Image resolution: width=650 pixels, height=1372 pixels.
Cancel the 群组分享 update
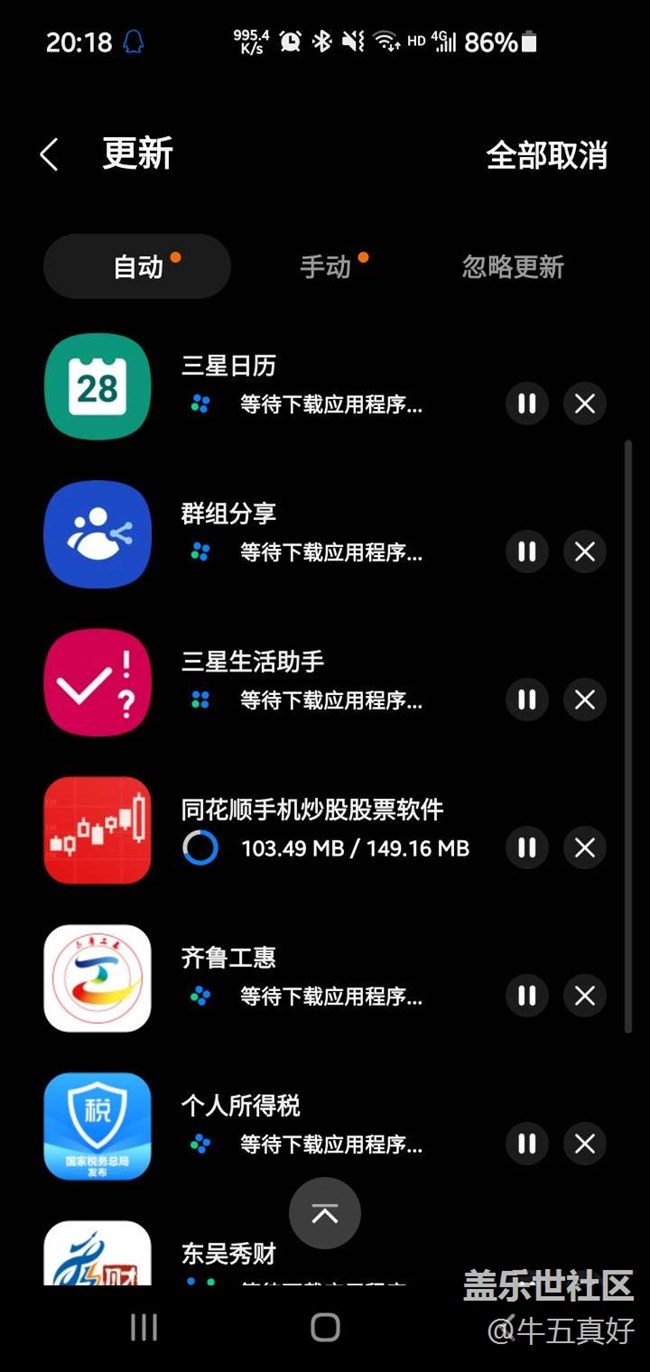(585, 552)
